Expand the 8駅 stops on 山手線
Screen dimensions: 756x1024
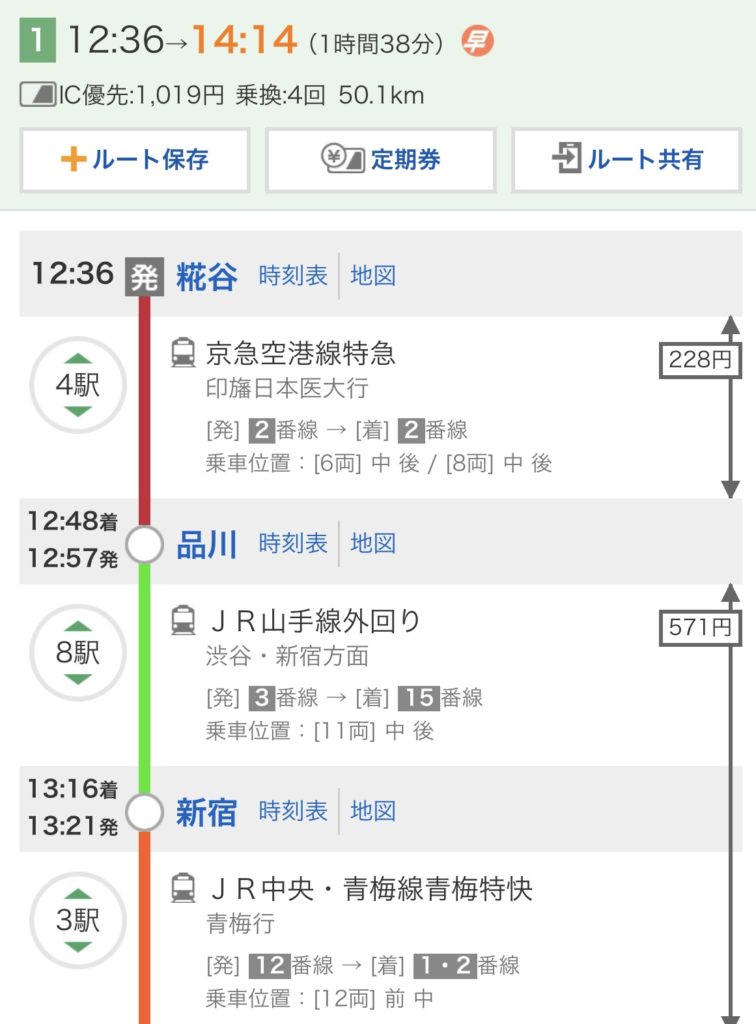[78, 652]
